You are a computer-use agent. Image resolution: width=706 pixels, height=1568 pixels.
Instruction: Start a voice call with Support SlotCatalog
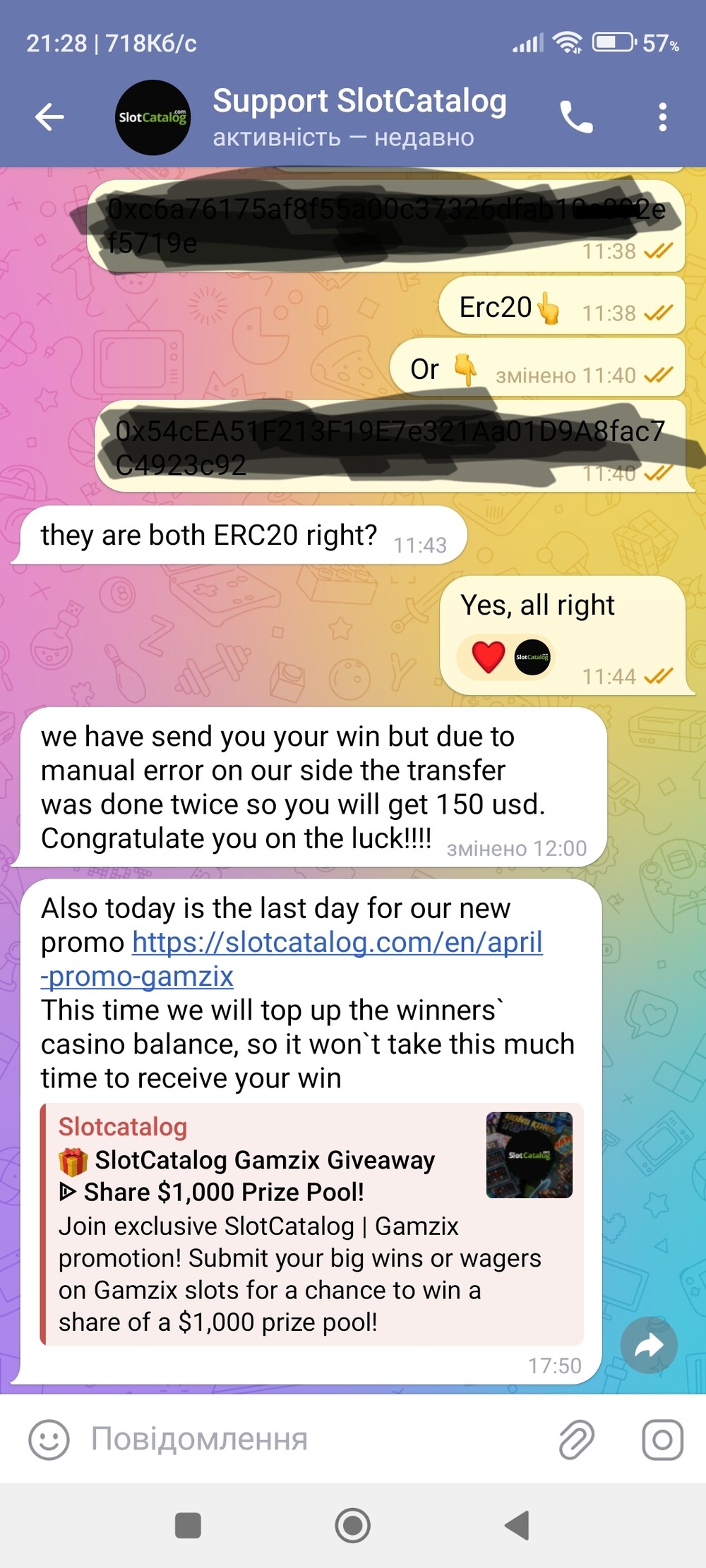coord(576,117)
